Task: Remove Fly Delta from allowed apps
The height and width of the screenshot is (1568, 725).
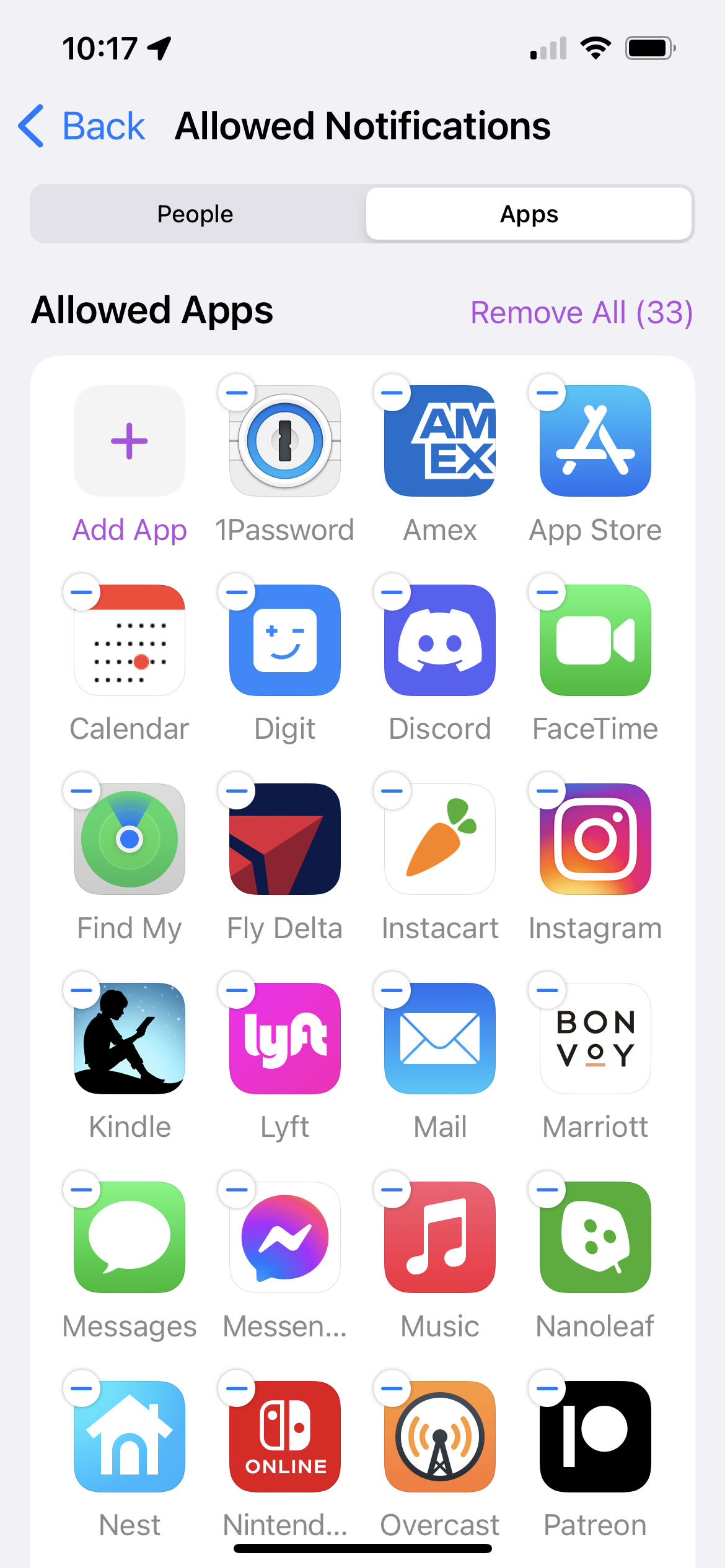Action: click(237, 791)
